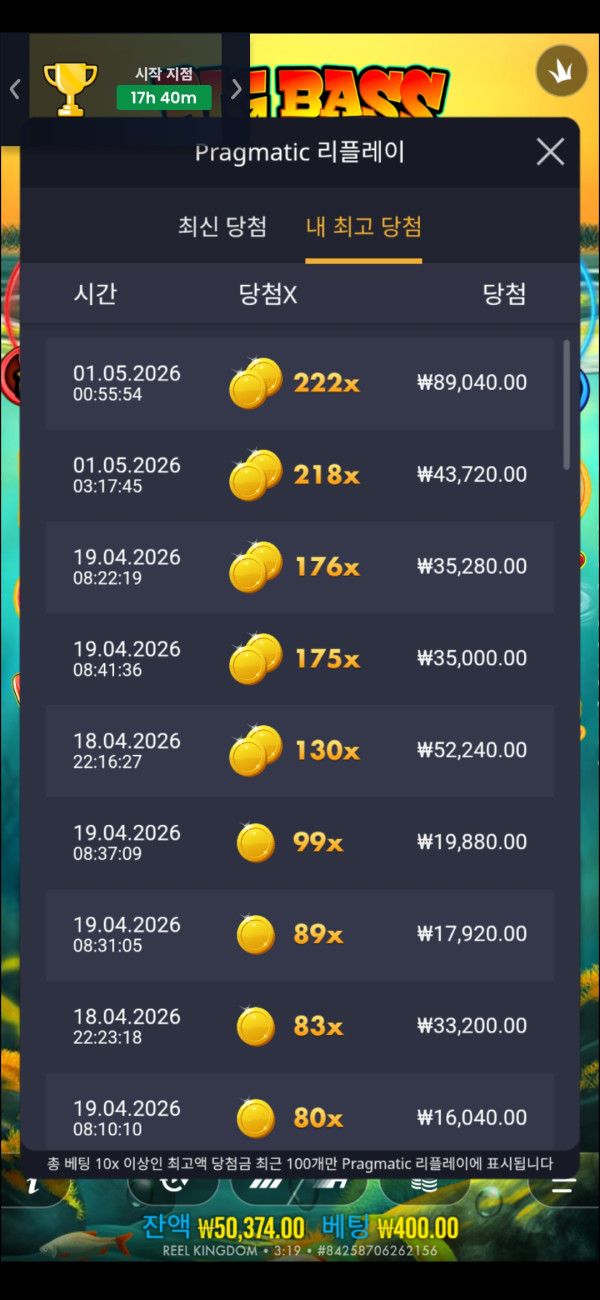The image size is (600, 1300).
Task: Switch to the 최신 당첨 tab
Action: pyautogui.click(x=222, y=226)
